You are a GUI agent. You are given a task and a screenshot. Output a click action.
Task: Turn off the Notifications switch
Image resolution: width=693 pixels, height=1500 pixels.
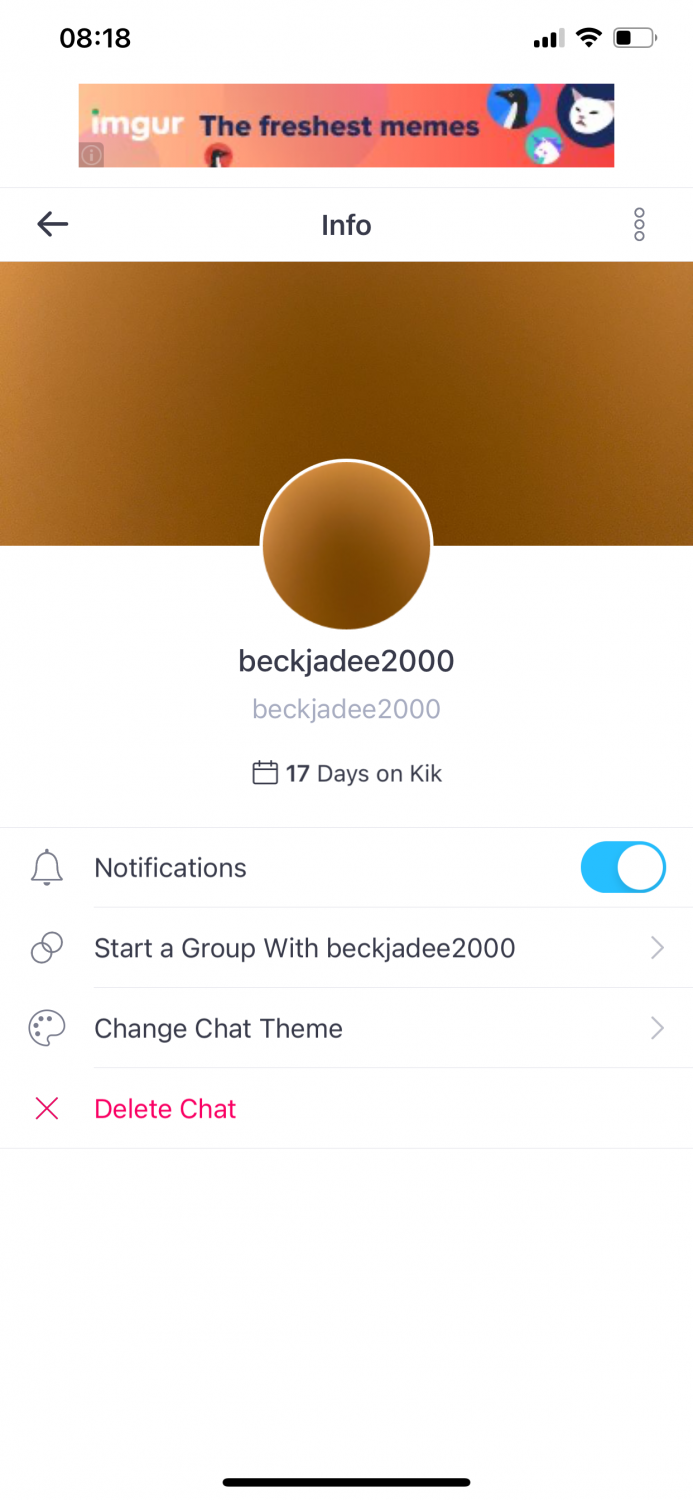point(622,867)
